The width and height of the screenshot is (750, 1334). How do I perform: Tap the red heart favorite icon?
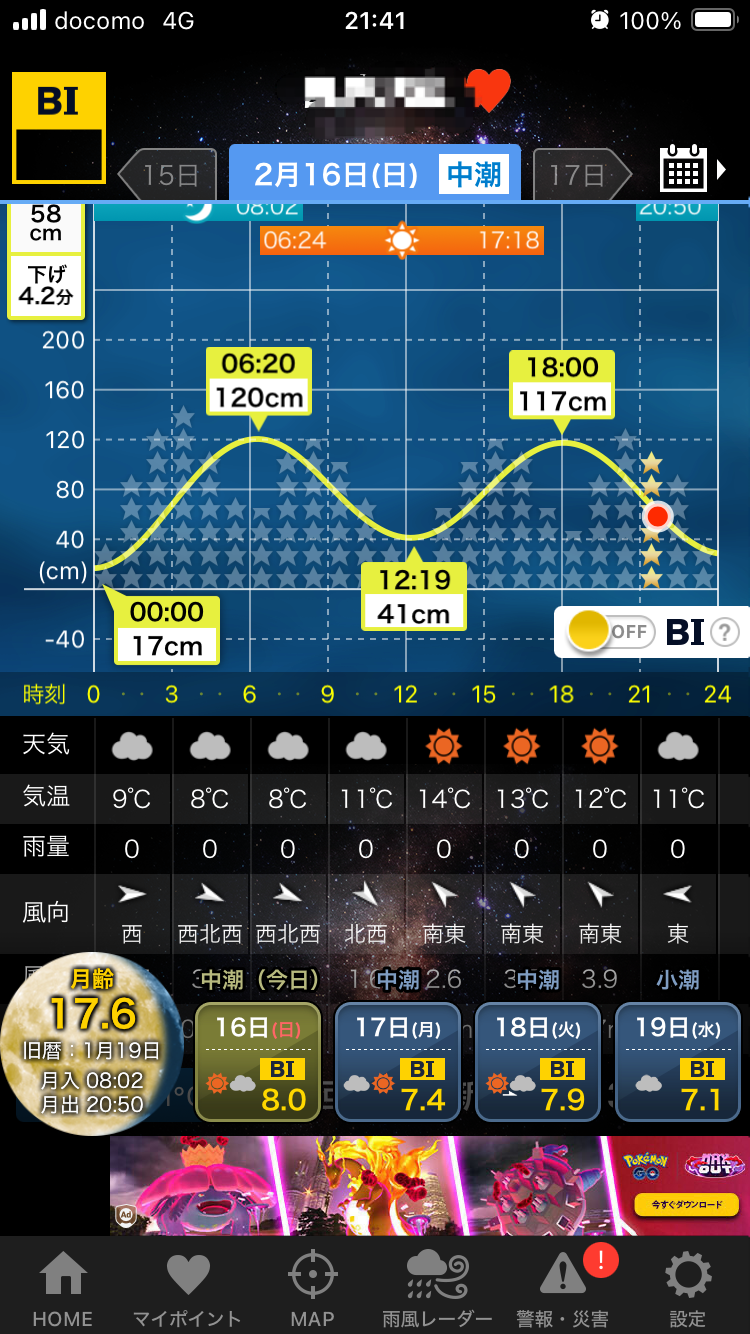[x=490, y=92]
